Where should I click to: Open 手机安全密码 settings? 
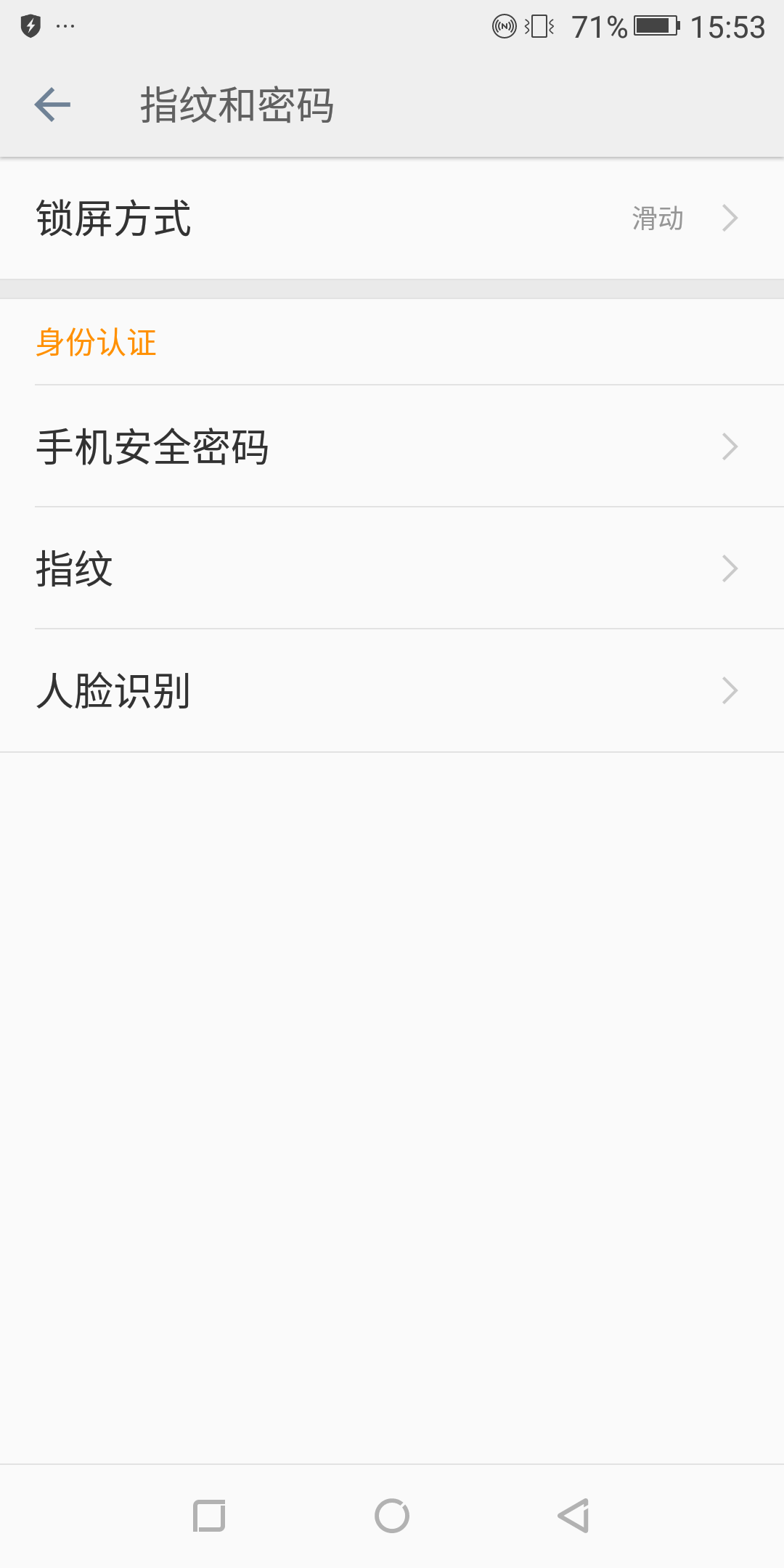point(392,446)
